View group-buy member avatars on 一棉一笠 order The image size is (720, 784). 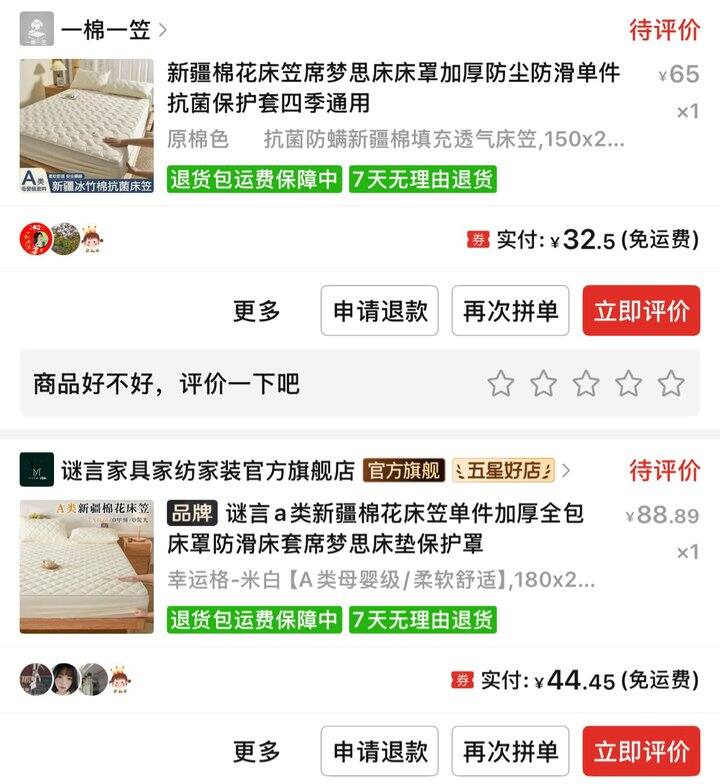tap(62, 239)
